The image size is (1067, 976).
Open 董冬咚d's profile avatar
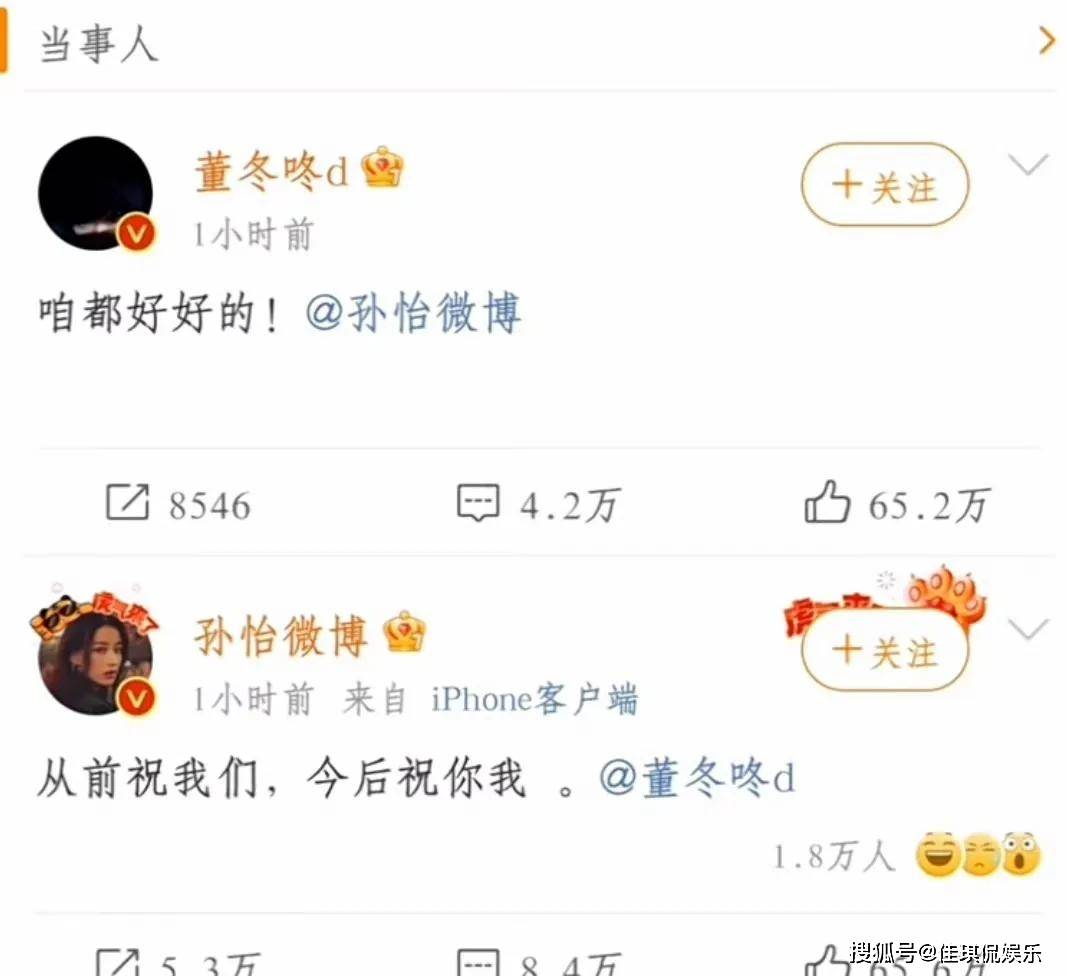(x=96, y=194)
